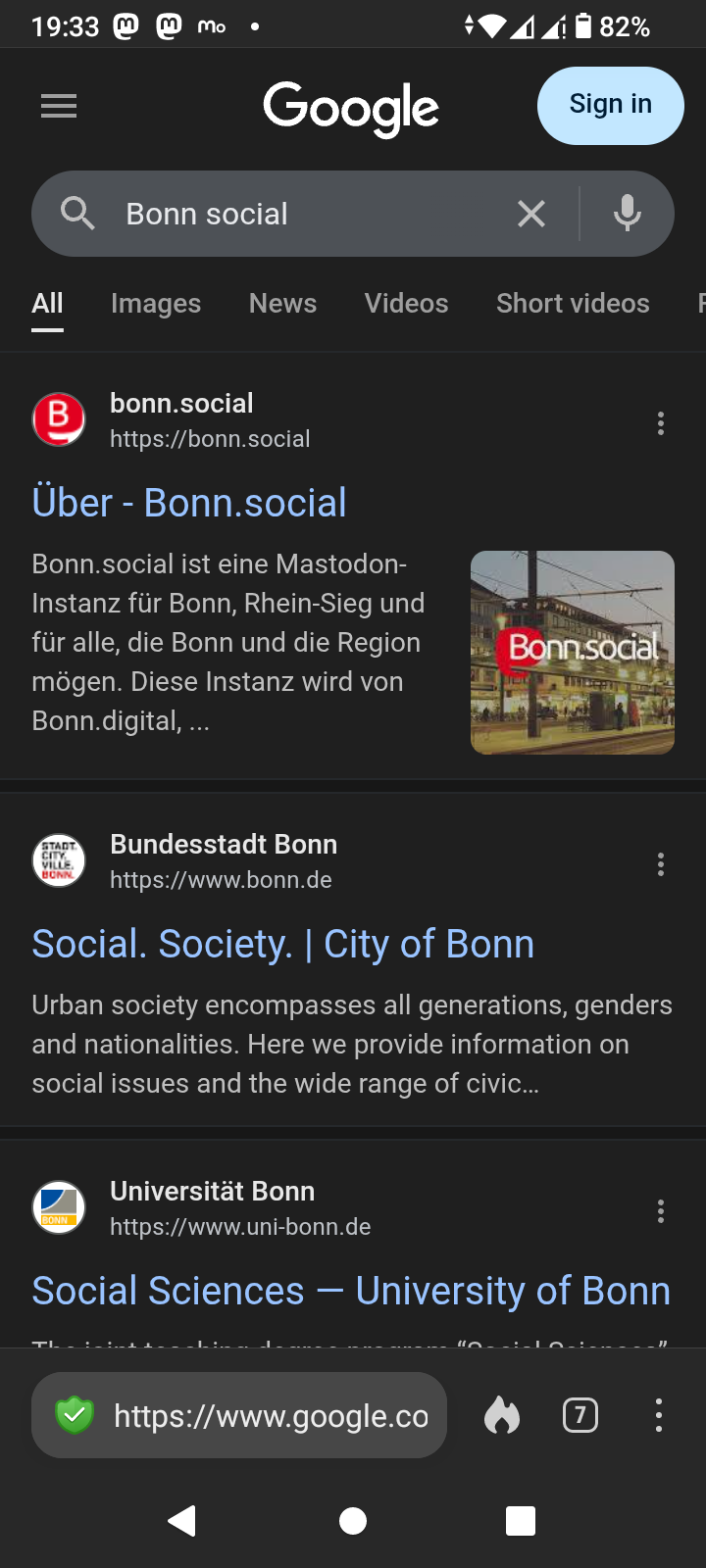Open the Google hamburger menu

click(x=59, y=106)
